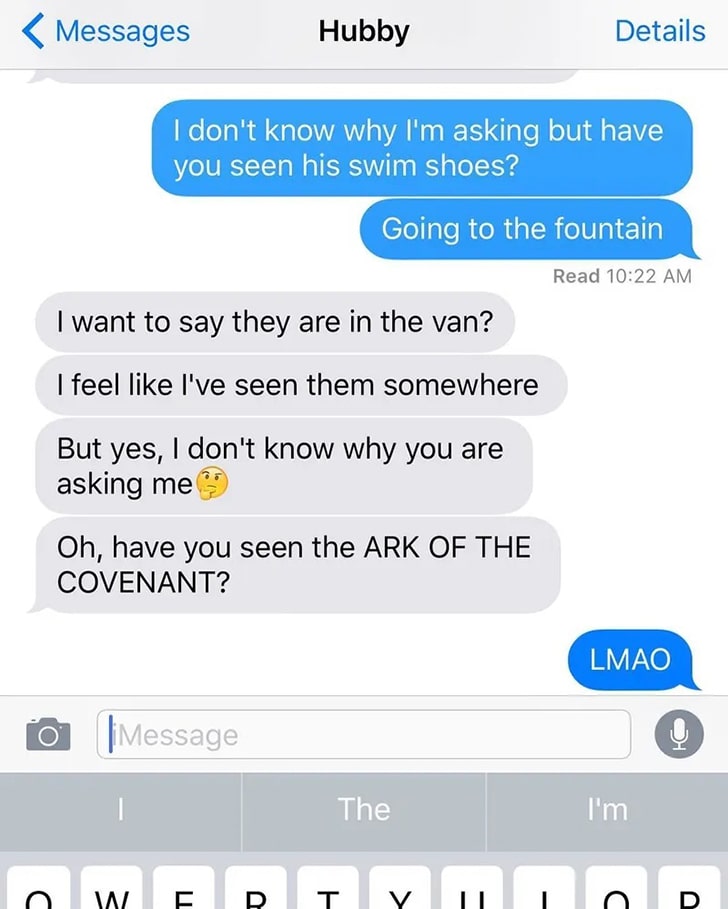Tap the microphone dictation icon

tap(678, 735)
